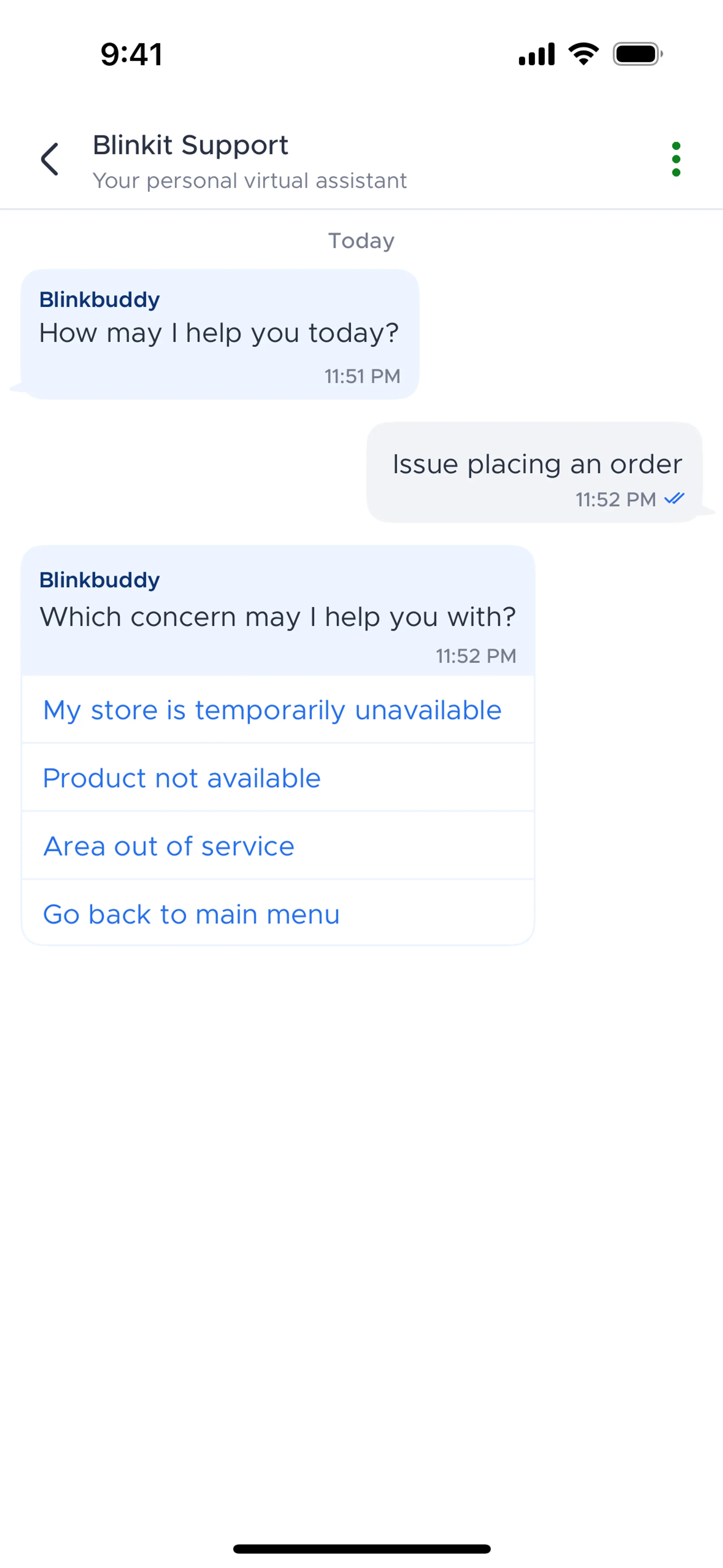
Task: Tap Go back to main menu
Action: [191, 914]
